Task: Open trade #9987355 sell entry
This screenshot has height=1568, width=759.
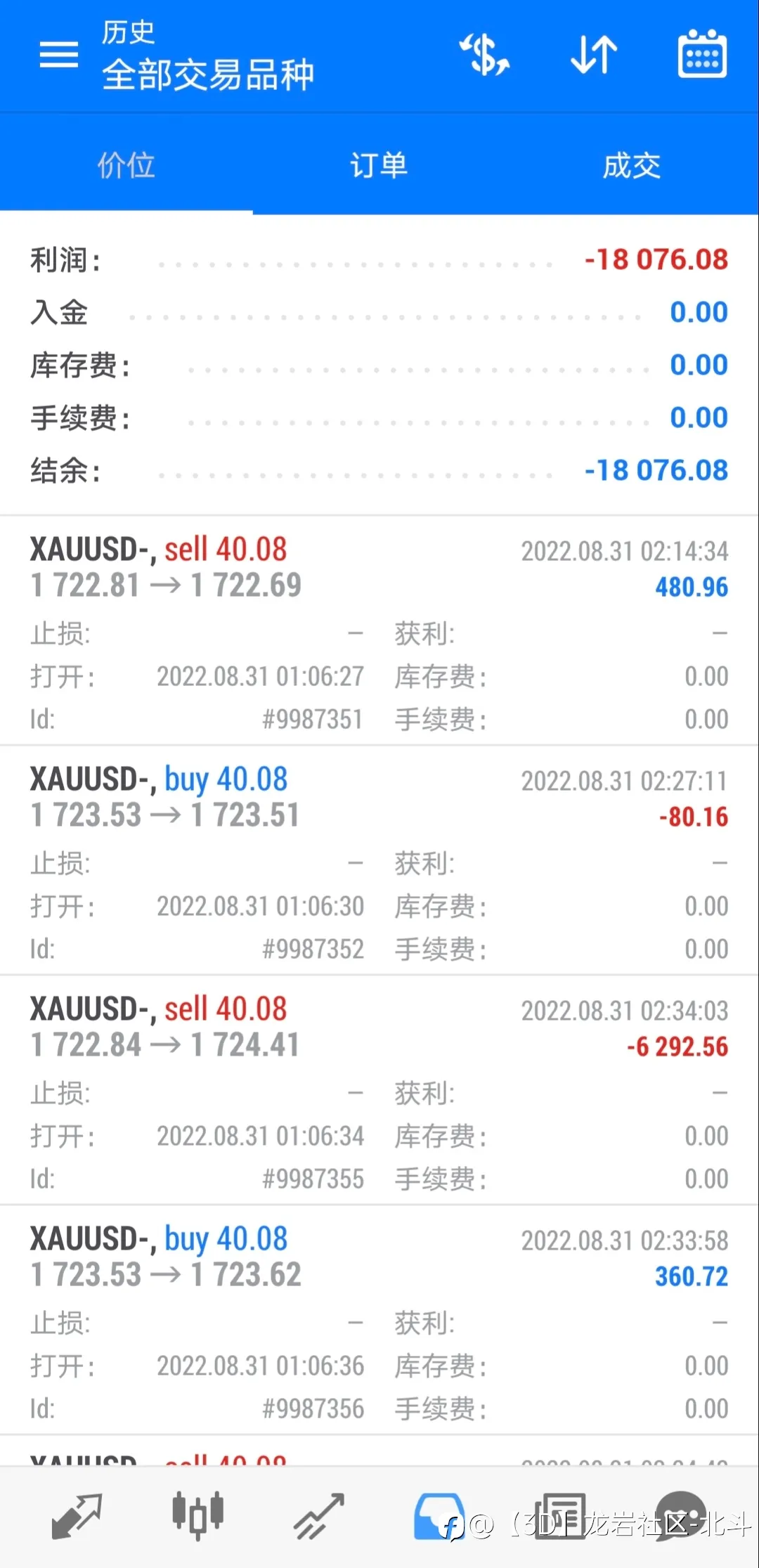Action: click(379, 1090)
